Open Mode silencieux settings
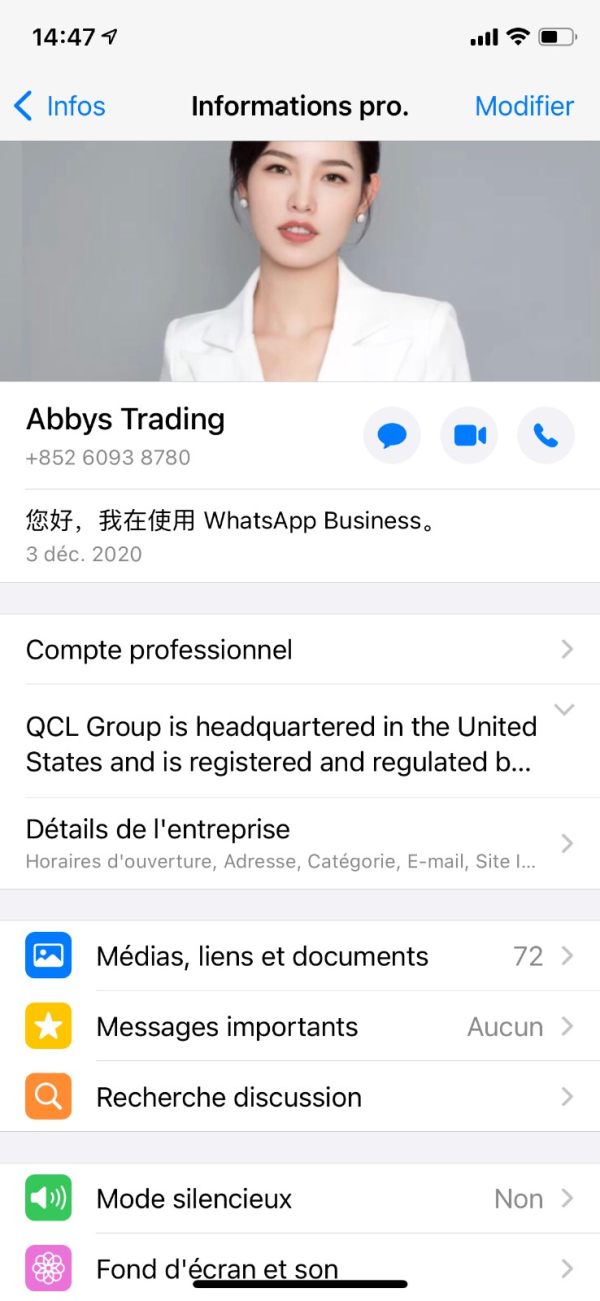The image size is (600, 1301). pos(300,1198)
